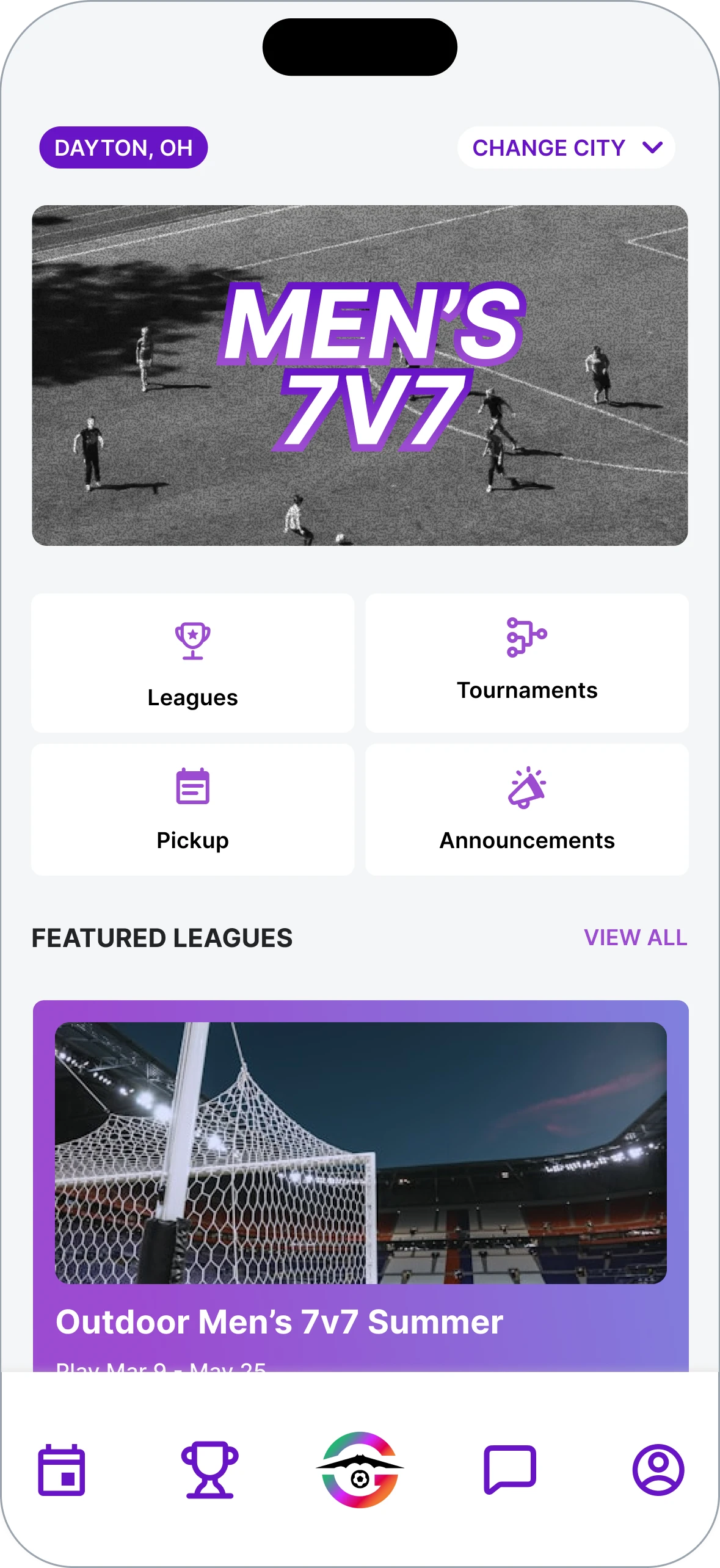Viewport: 720px width, 1568px height.
Task: Tap the Dayton, OH location chip
Action: point(123,148)
